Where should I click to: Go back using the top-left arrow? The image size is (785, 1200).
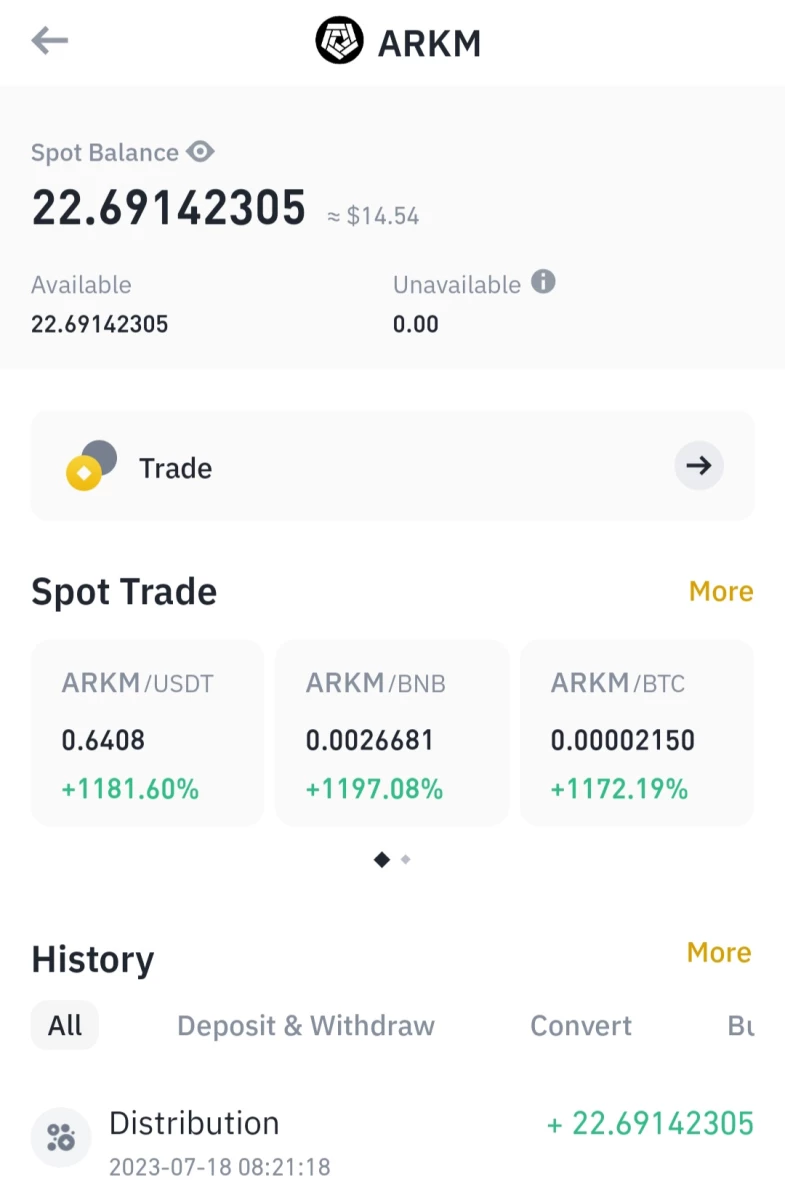(x=50, y=41)
